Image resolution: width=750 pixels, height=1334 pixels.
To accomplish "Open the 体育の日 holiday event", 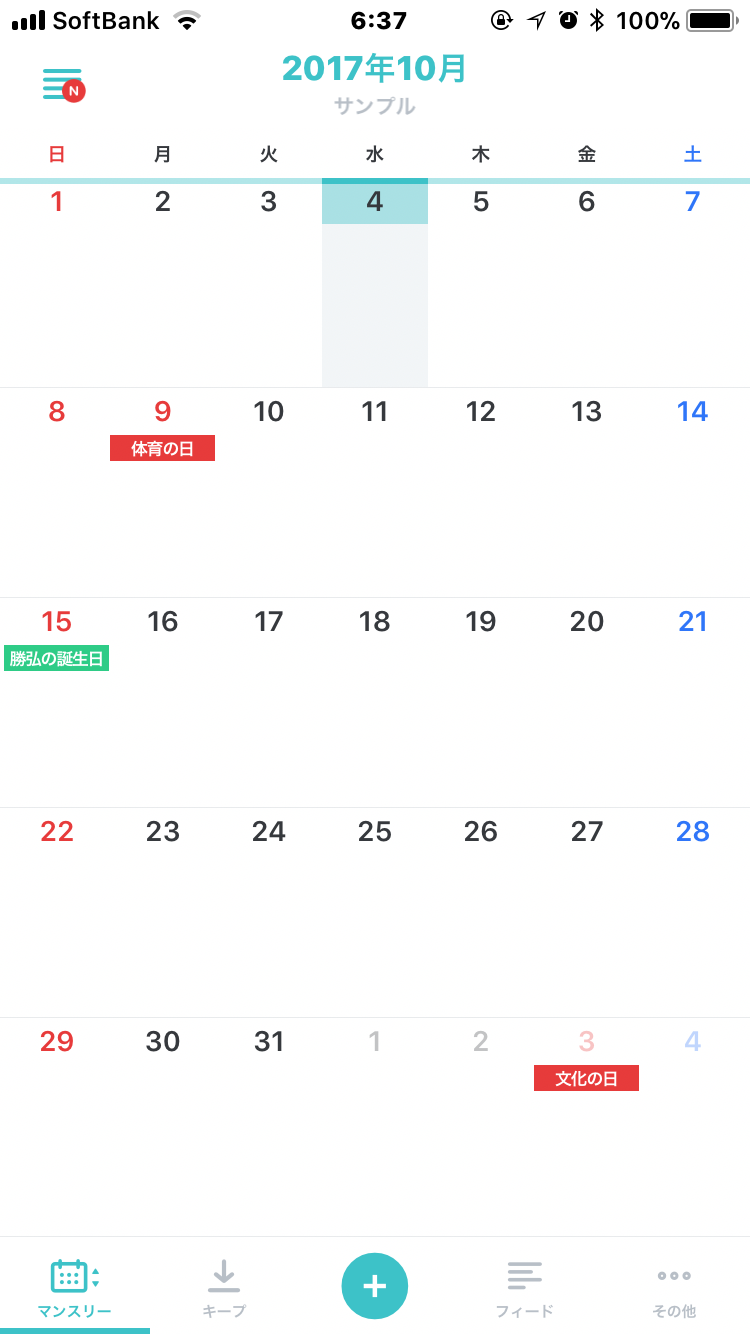I will click(162, 449).
